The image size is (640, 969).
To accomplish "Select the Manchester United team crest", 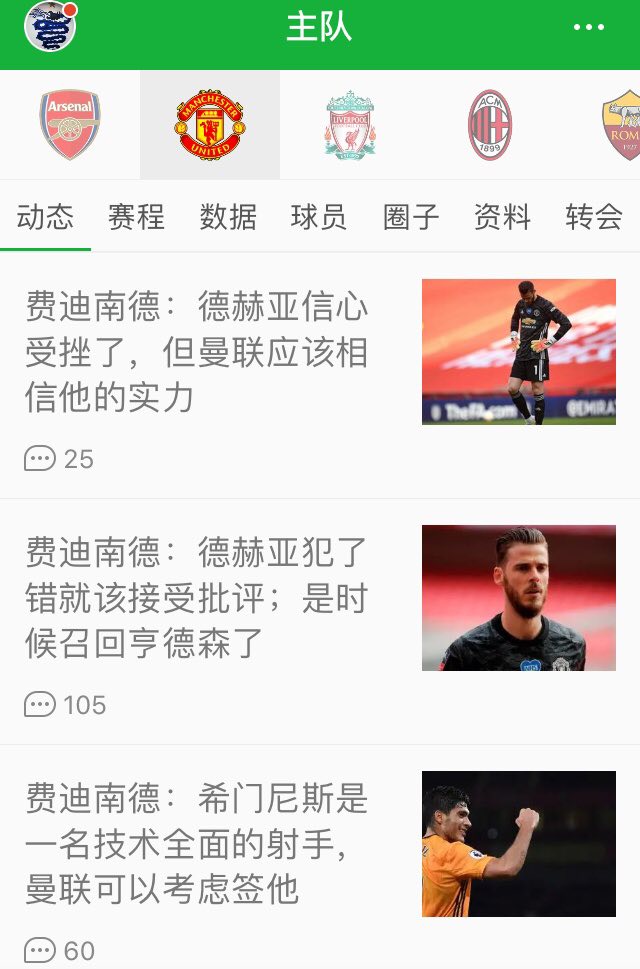I will 210,125.
